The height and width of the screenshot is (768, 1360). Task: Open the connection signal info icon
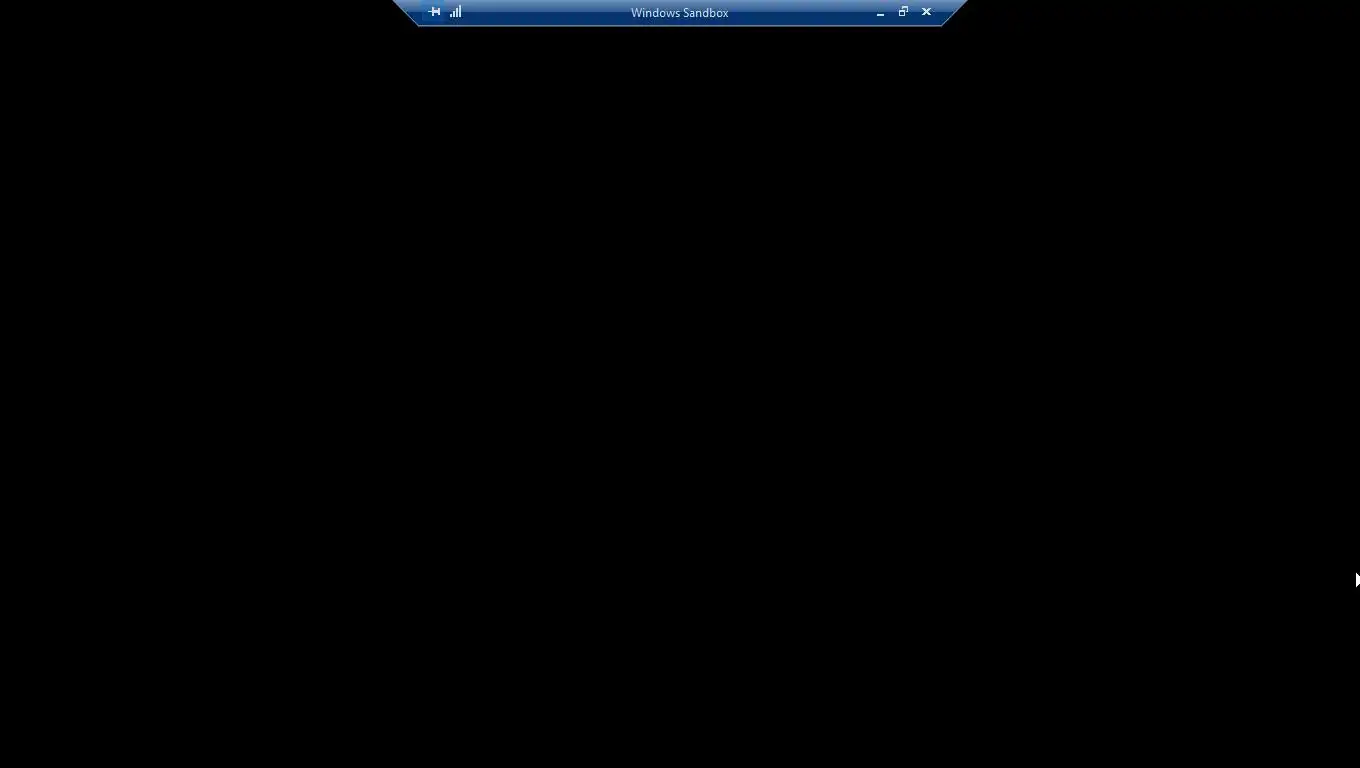pos(456,12)
